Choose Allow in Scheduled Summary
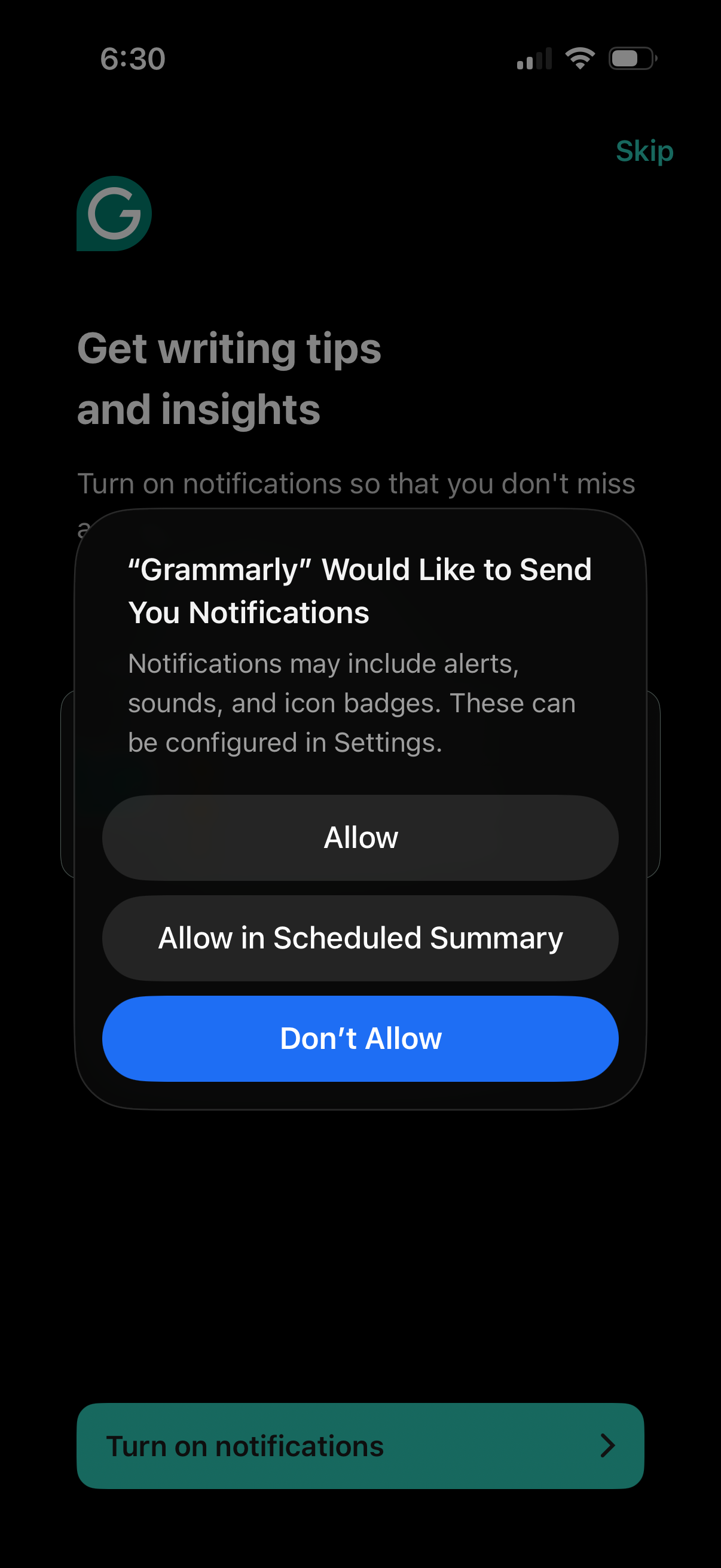The height and width of the screenshot is (1568, 721). [x=360, y=938]
